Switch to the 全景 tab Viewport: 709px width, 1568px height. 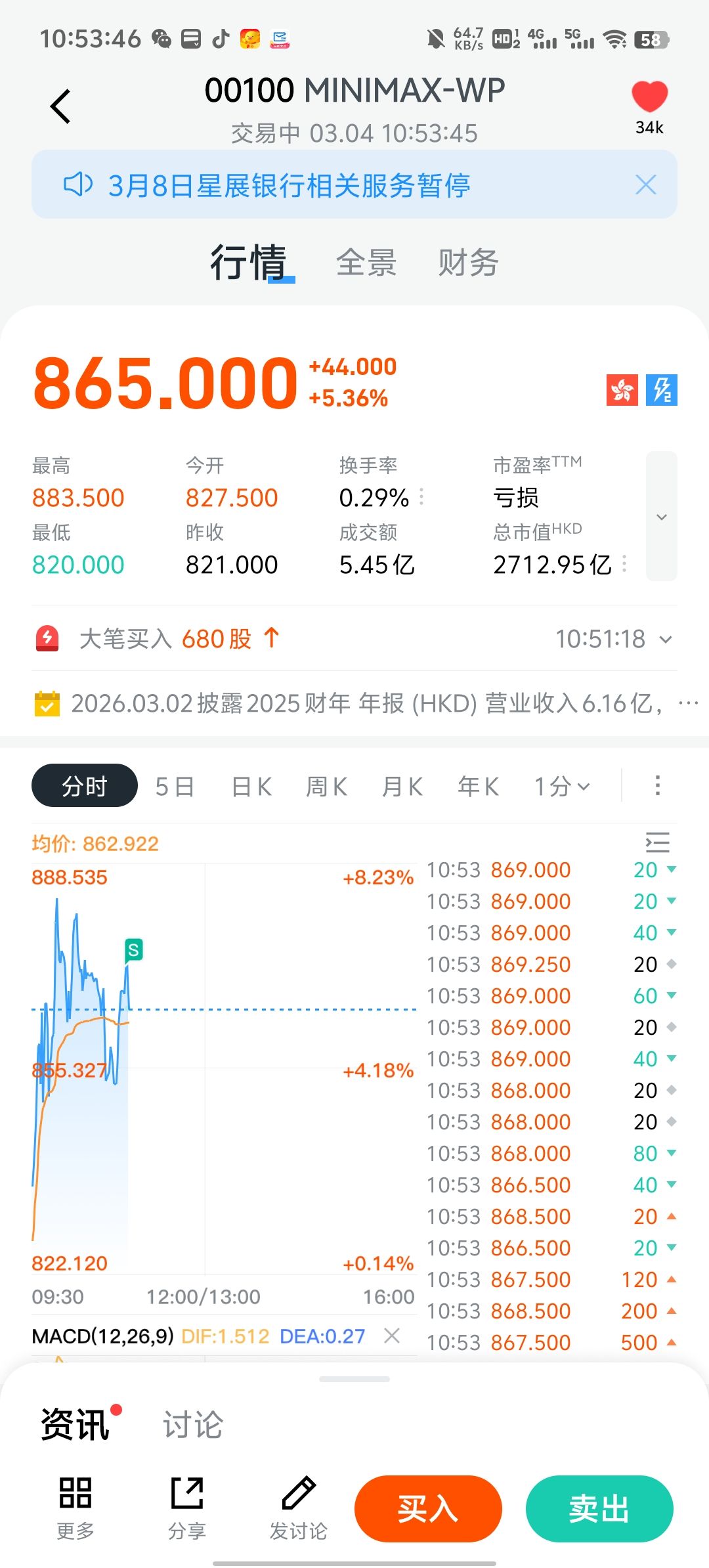[366, 263]
